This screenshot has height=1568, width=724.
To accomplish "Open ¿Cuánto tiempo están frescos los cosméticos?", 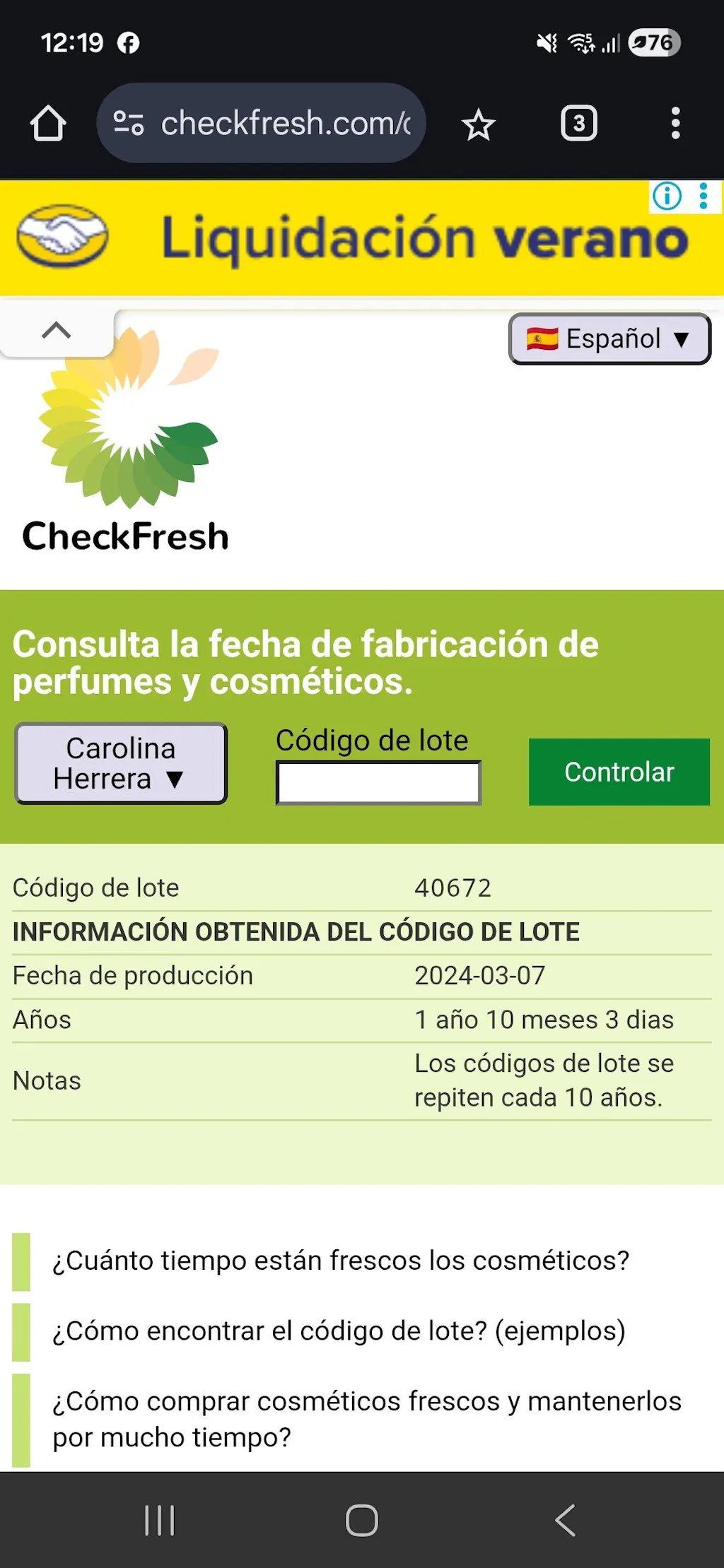I will tap(341, 1261).
